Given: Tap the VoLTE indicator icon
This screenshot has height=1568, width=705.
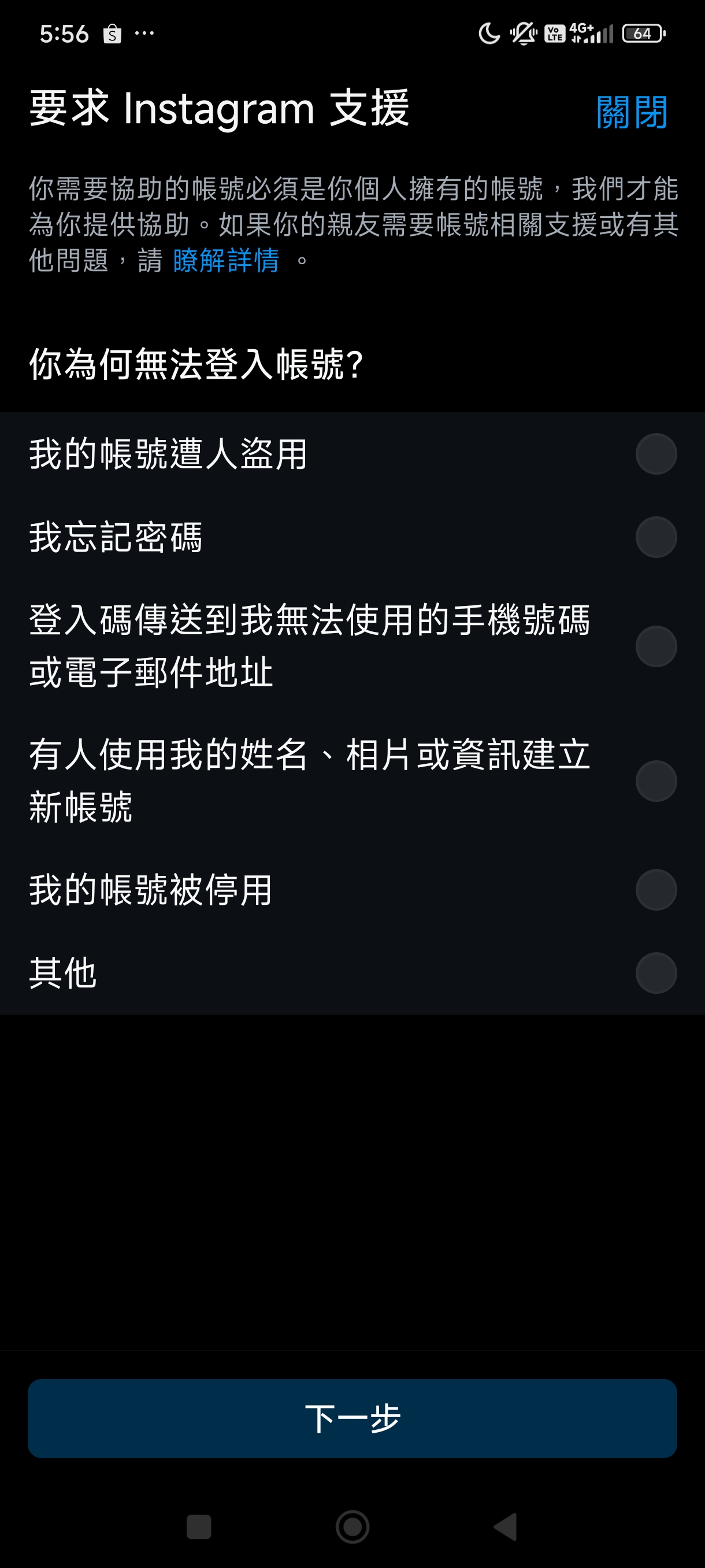Looking at the screenshot, I should coord(554,35).
